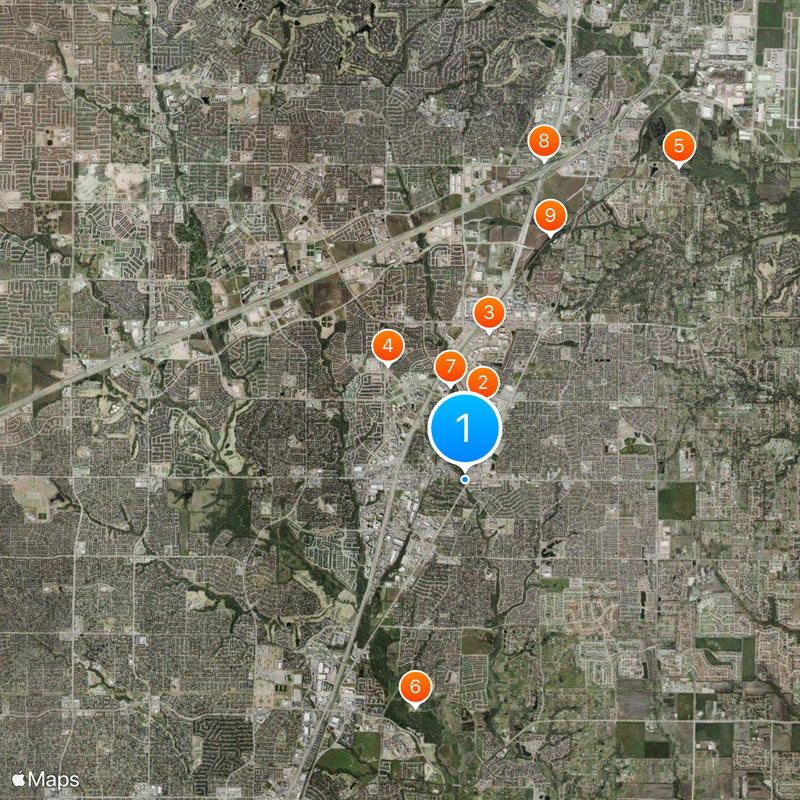Image resolution: width=800 pixels, height=800 pixels.
Task: Open the location marked by pin 3
Action: coord(488,313)
